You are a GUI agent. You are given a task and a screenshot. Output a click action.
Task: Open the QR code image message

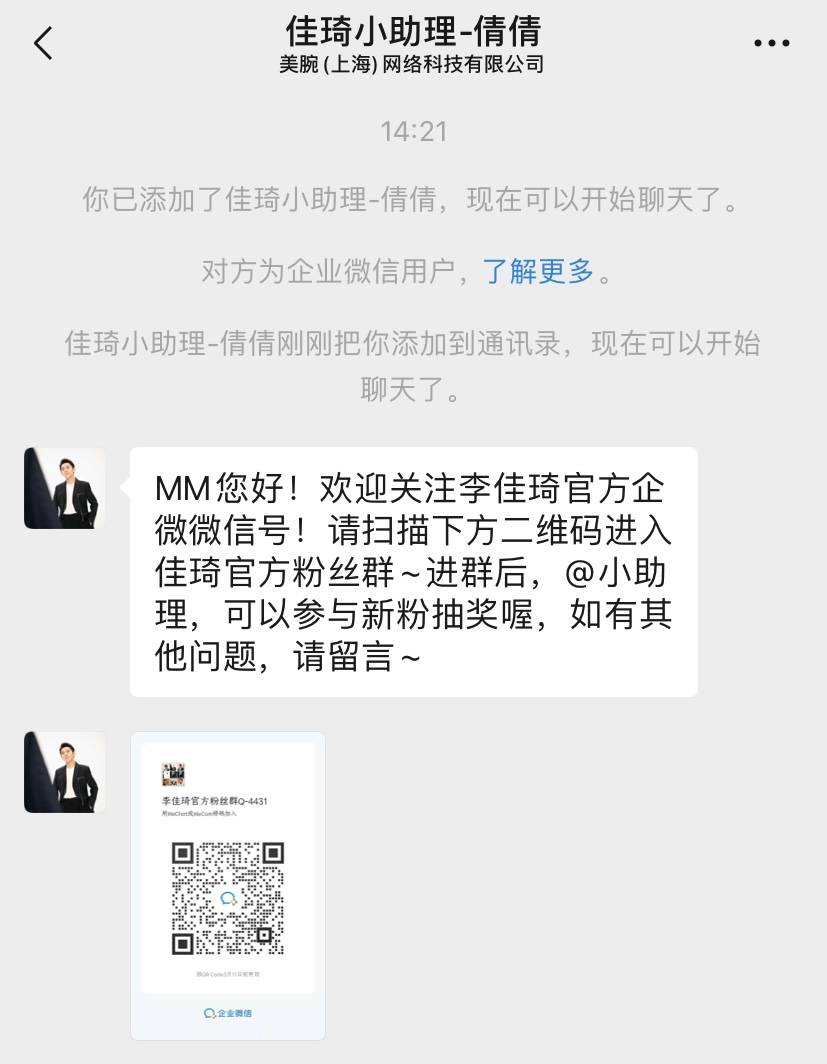coord(228,885)
